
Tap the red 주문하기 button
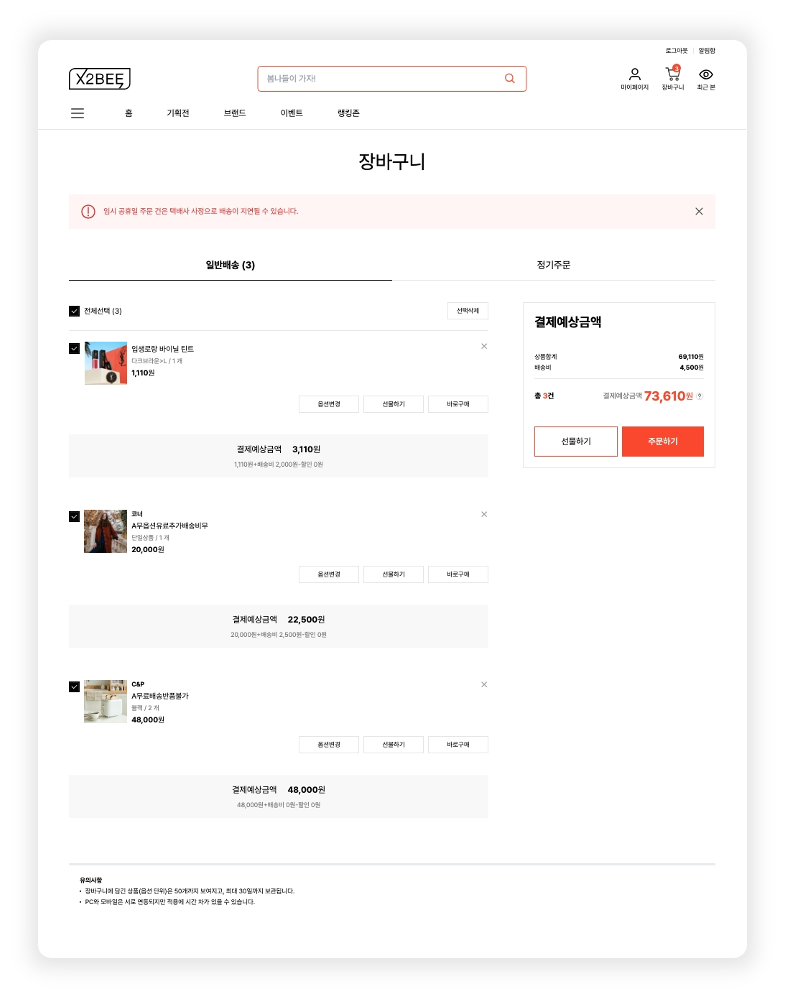[662, 441]
